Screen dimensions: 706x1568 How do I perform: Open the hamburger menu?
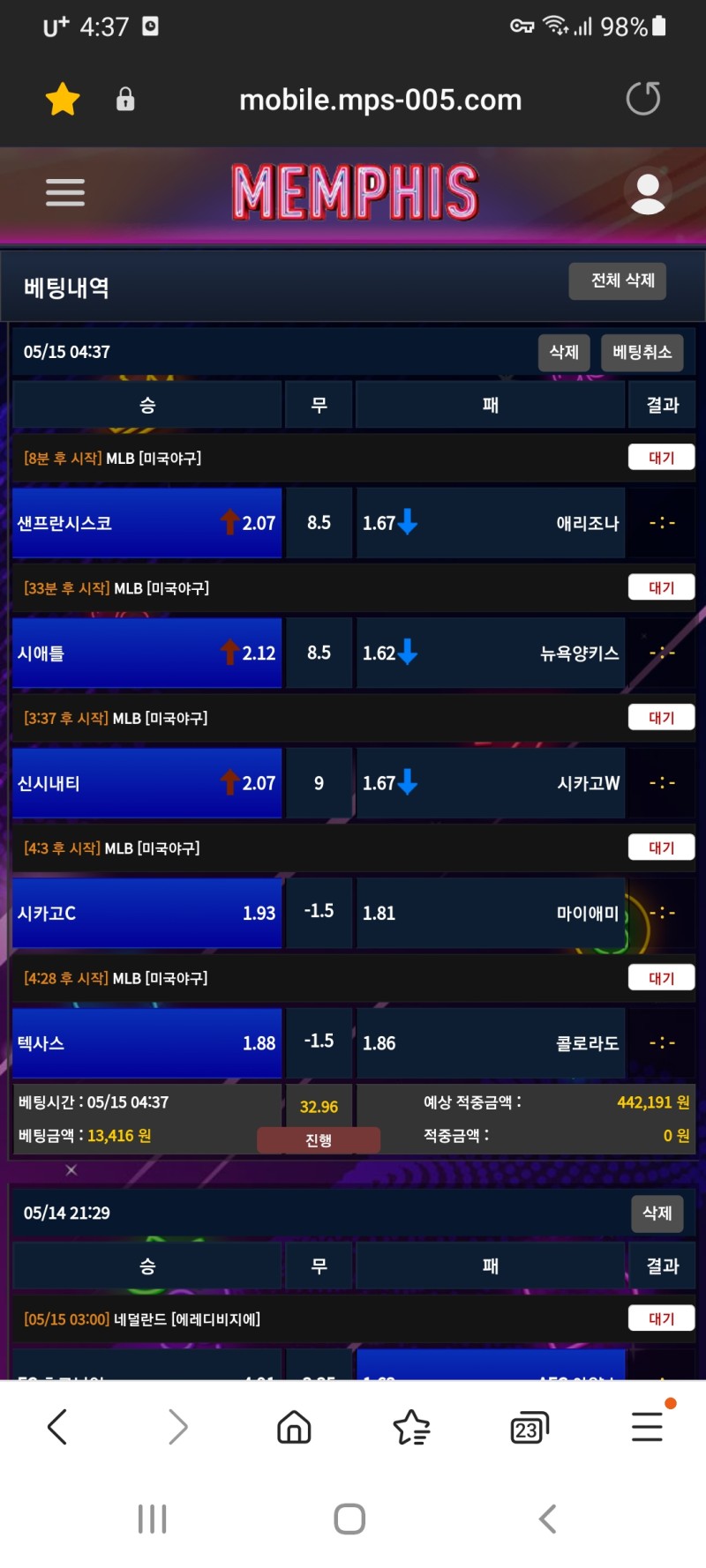click(65, 192)
